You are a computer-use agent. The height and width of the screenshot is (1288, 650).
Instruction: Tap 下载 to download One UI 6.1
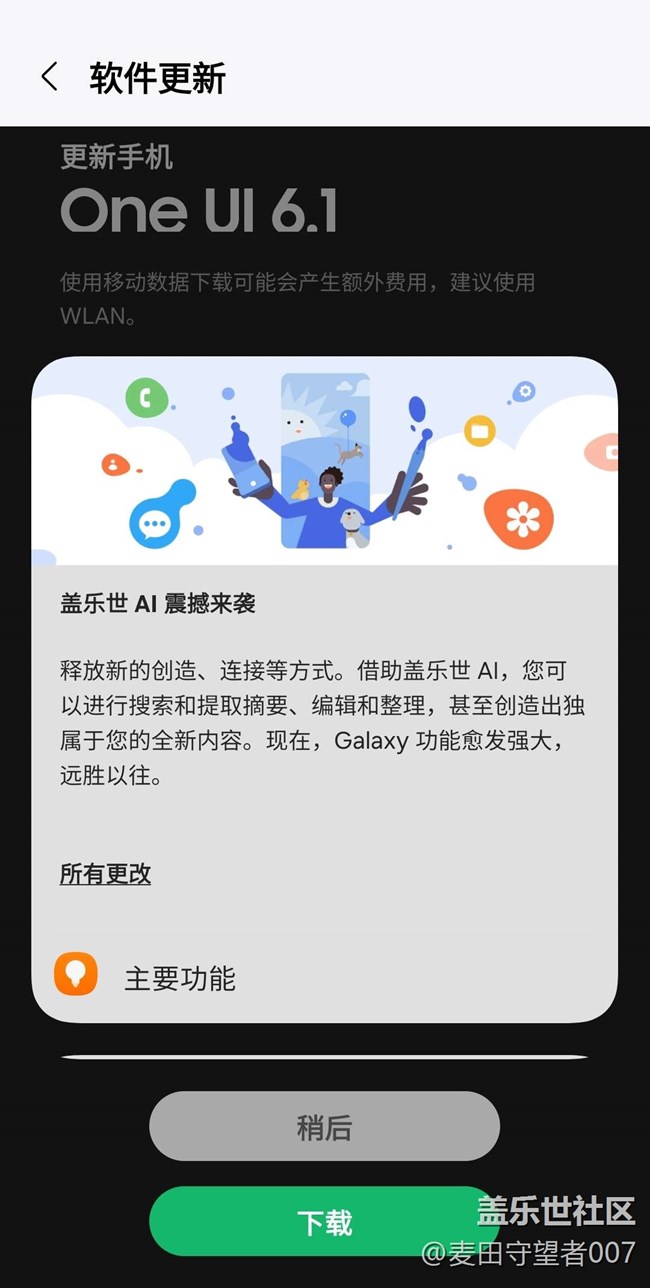pos(324,1221)
